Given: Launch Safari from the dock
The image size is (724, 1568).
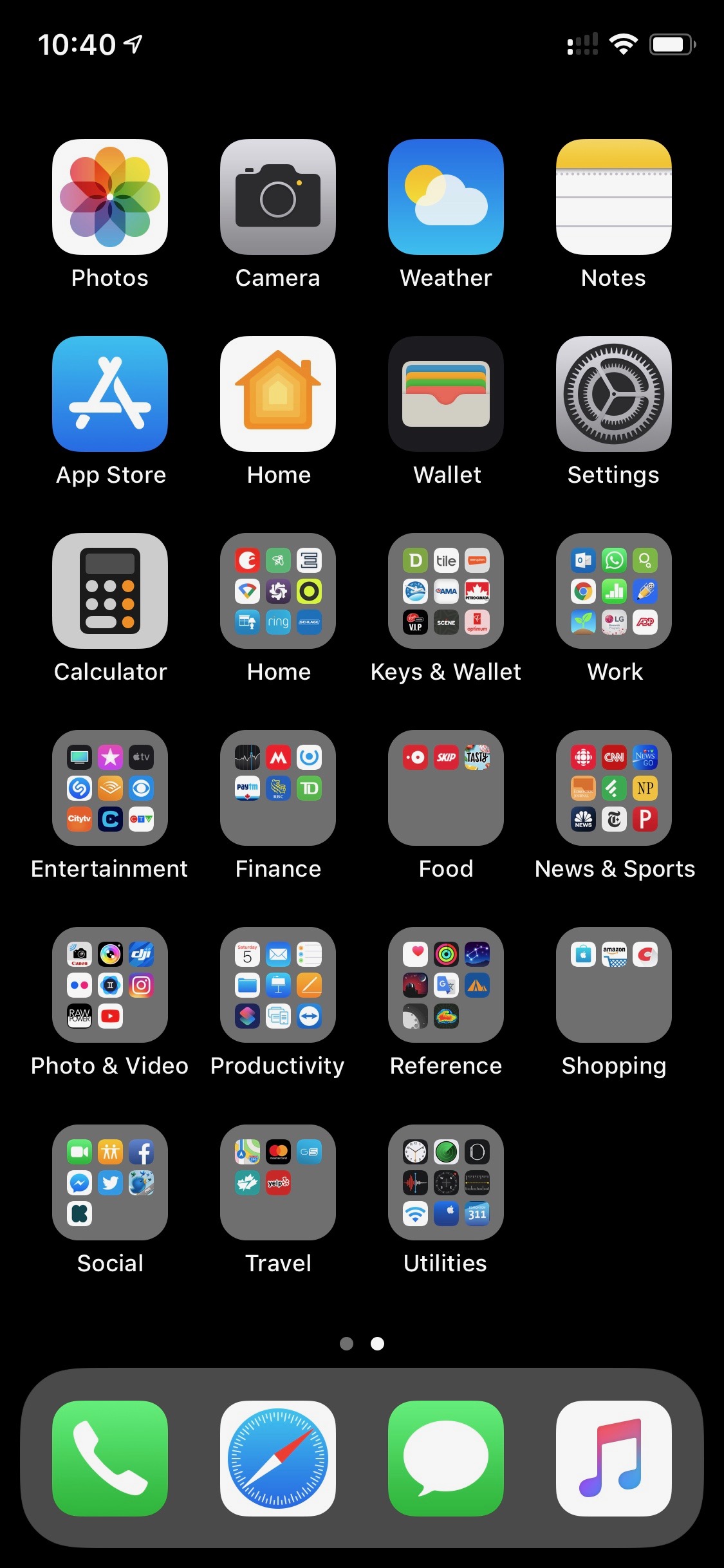Looking at the screenshot, I should (x=278, y=1459).
